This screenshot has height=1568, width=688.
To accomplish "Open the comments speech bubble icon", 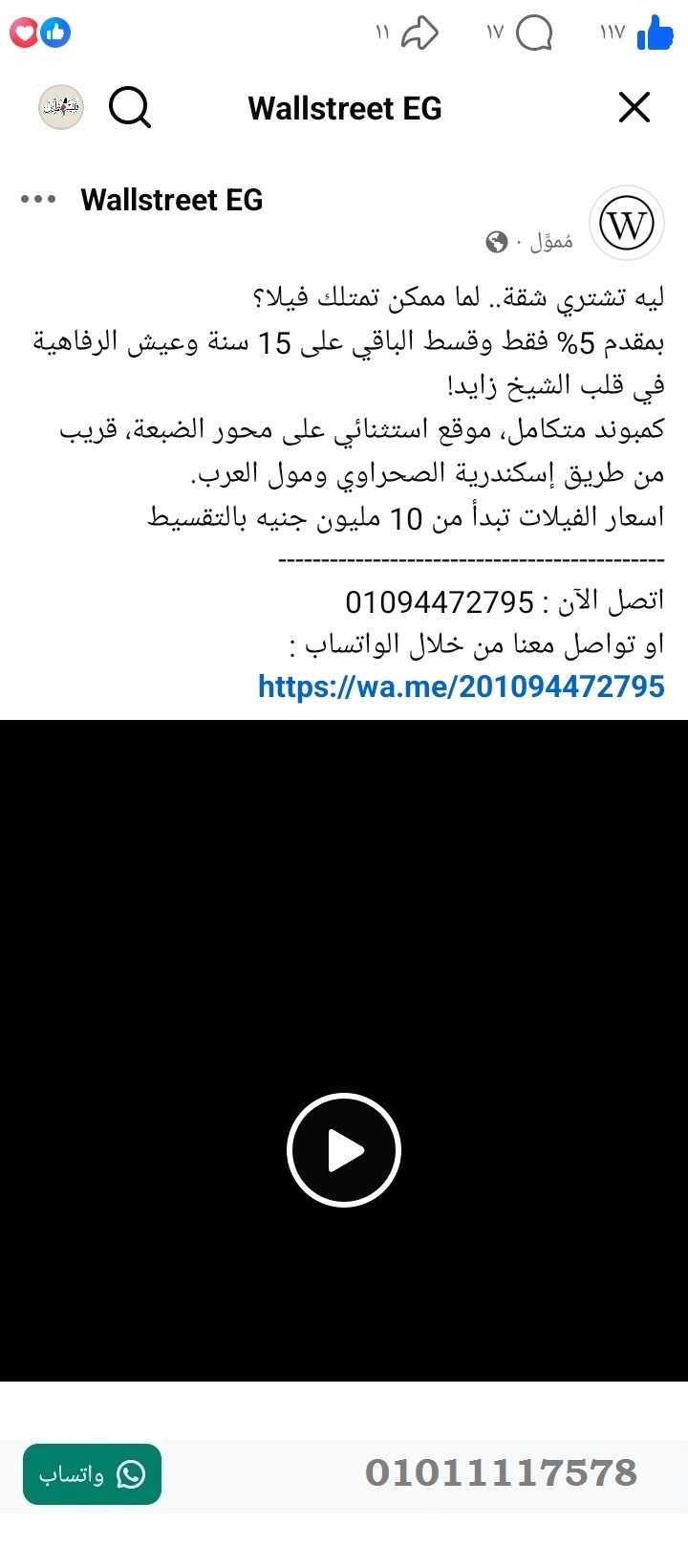I will point(535,32).
